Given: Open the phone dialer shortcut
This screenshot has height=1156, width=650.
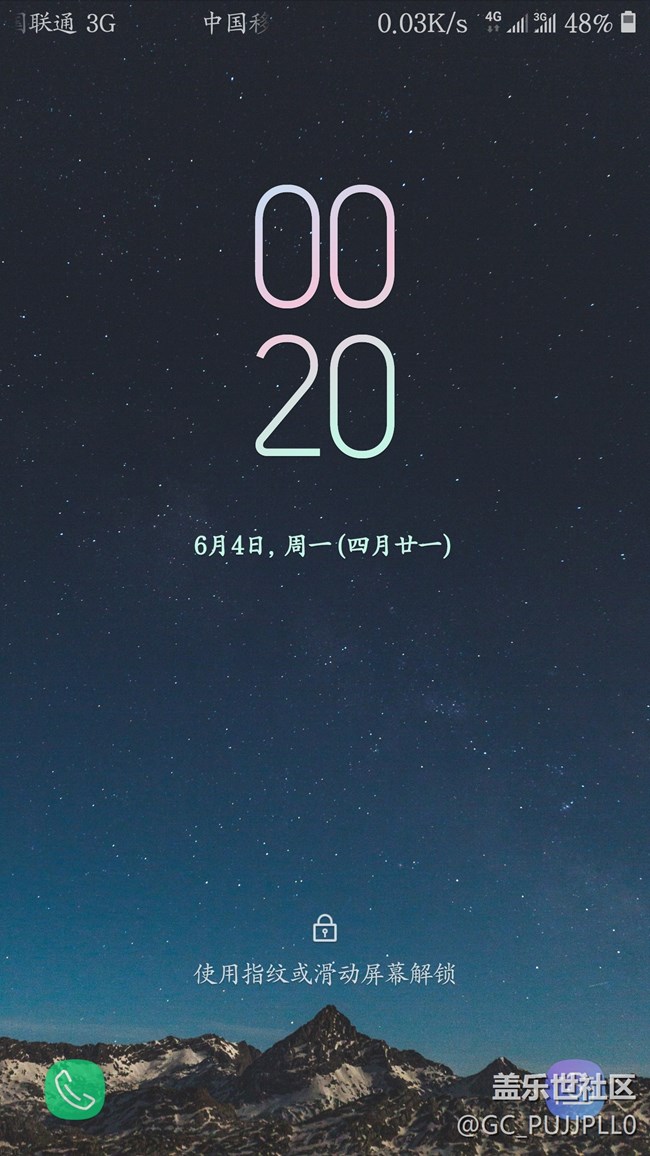Looking at the screenshot, I should coord(75,1089).
